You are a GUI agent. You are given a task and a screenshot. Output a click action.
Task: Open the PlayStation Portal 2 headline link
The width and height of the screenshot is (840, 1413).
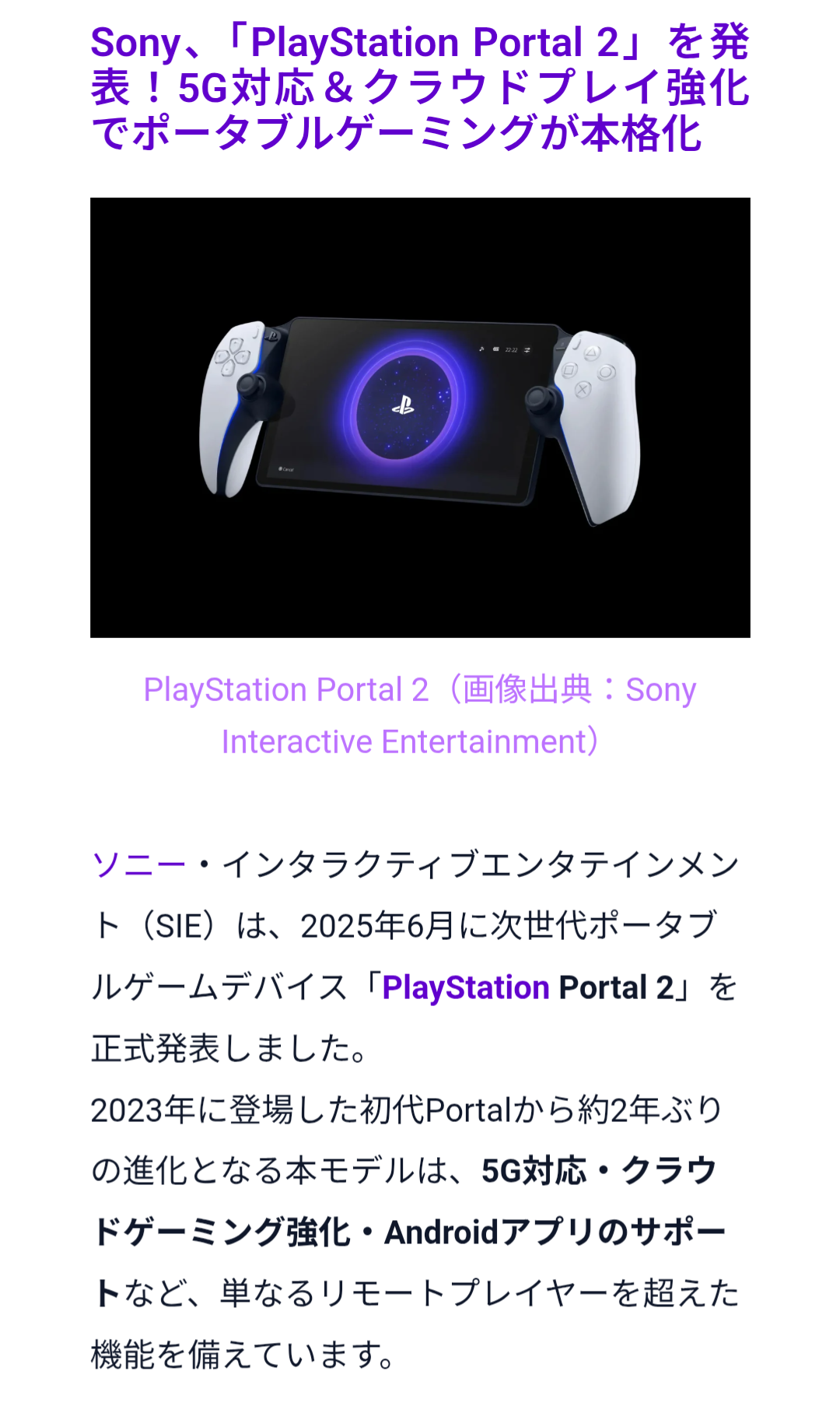(420, 87)
